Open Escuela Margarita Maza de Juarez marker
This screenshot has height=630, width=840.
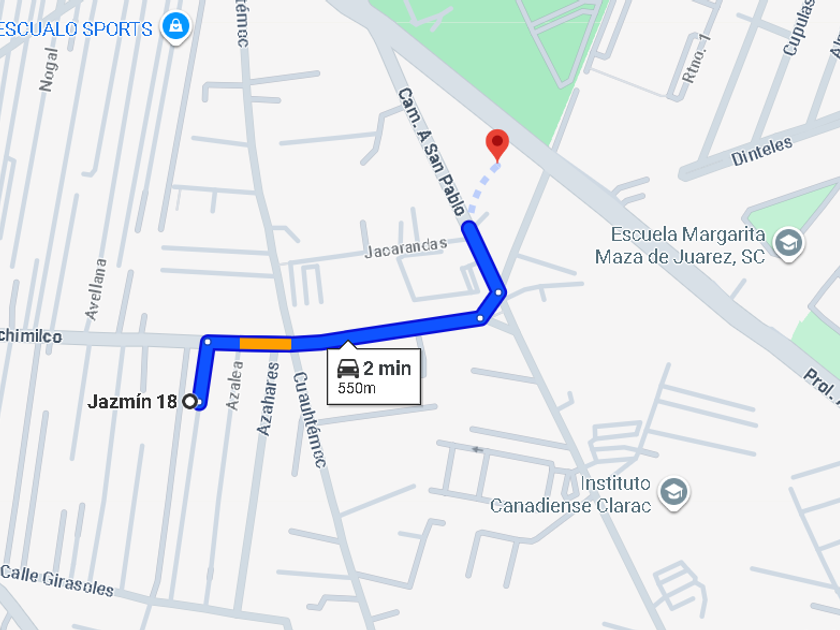788,245
